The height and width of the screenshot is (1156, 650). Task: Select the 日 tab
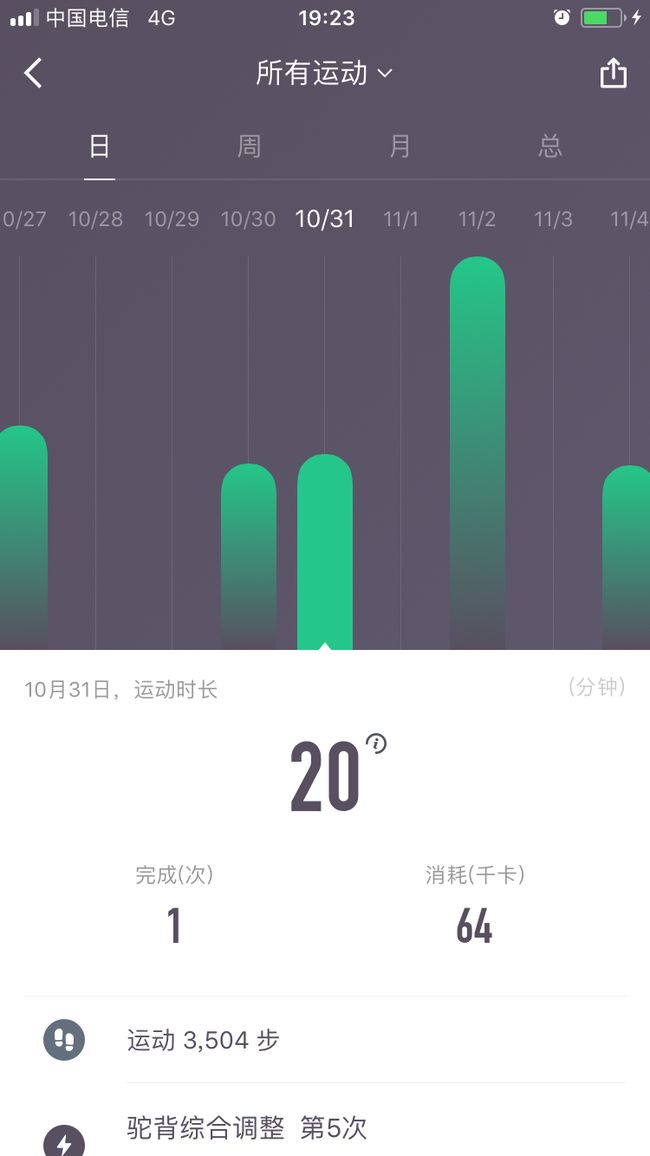(99, 146)
